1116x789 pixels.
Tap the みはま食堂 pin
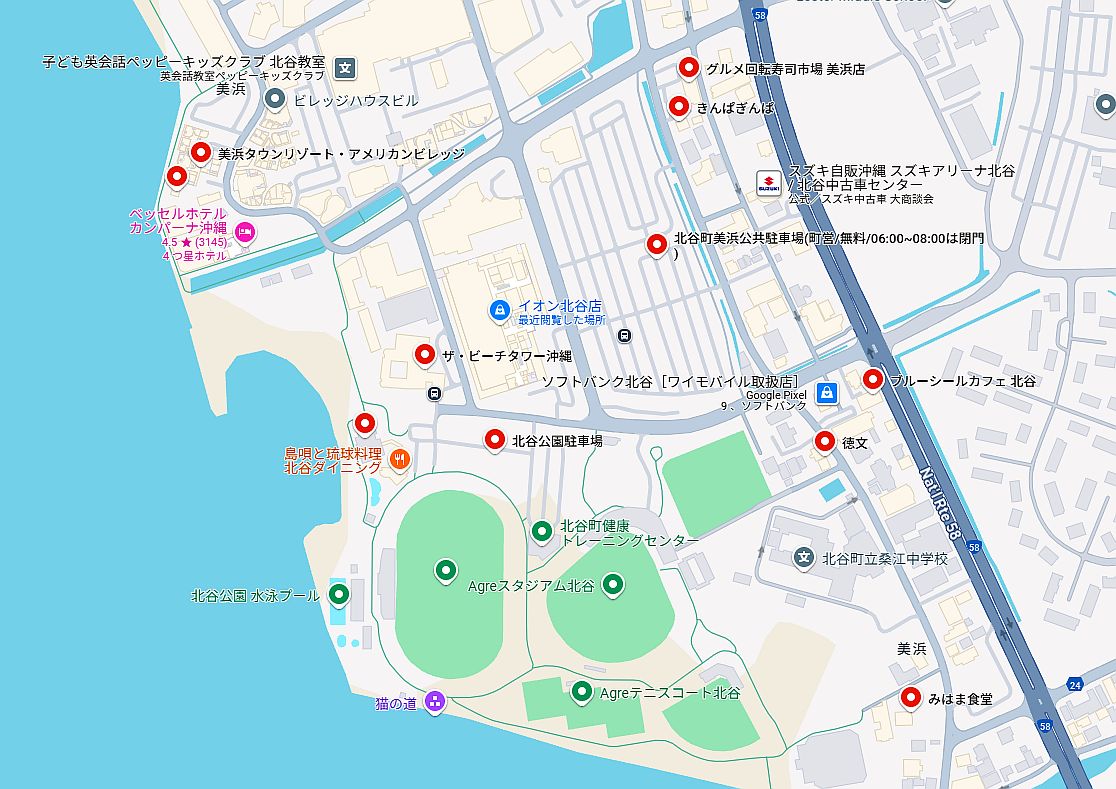pos(911,697)
